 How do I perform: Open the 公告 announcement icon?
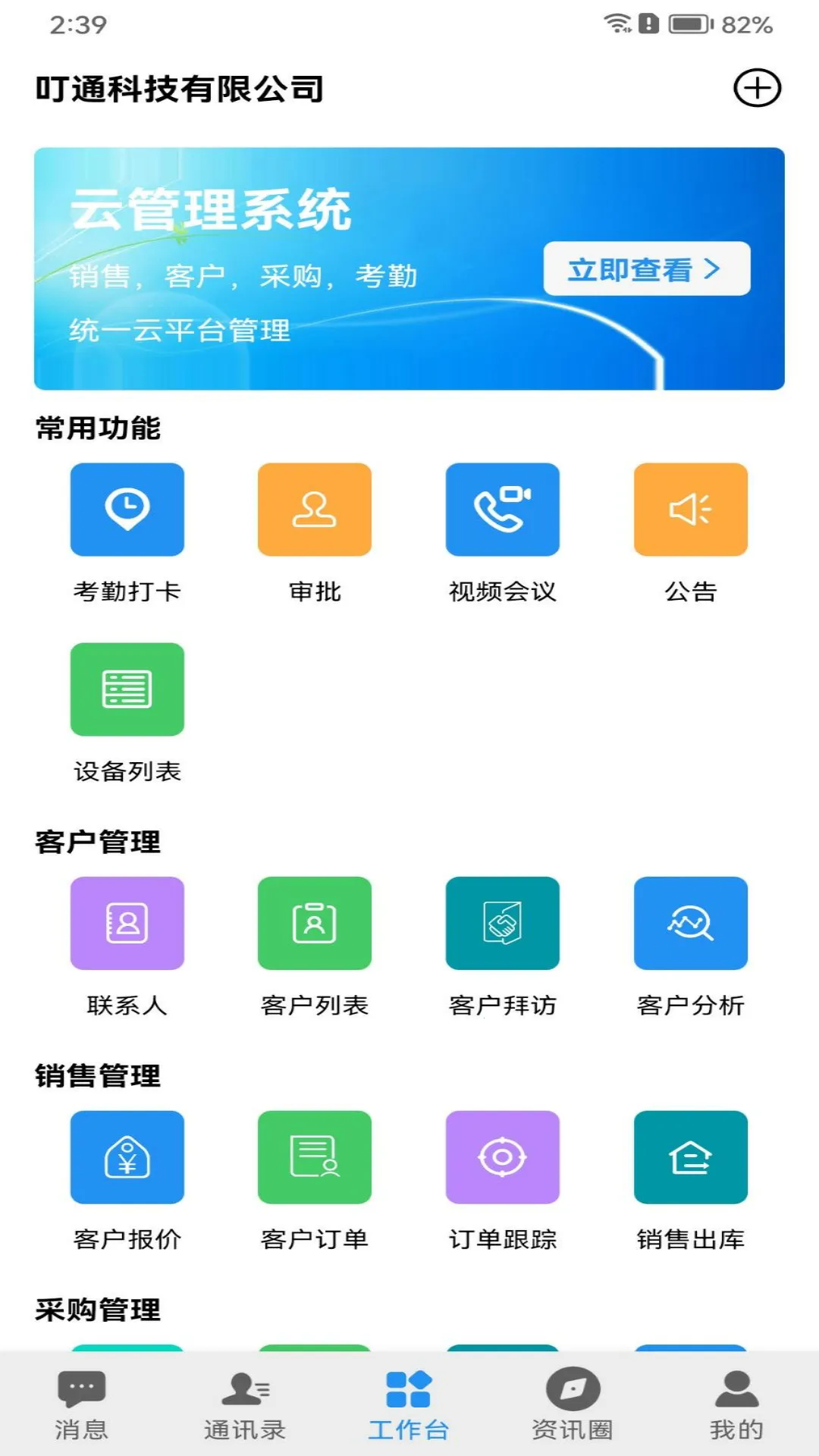click(691, 510)
